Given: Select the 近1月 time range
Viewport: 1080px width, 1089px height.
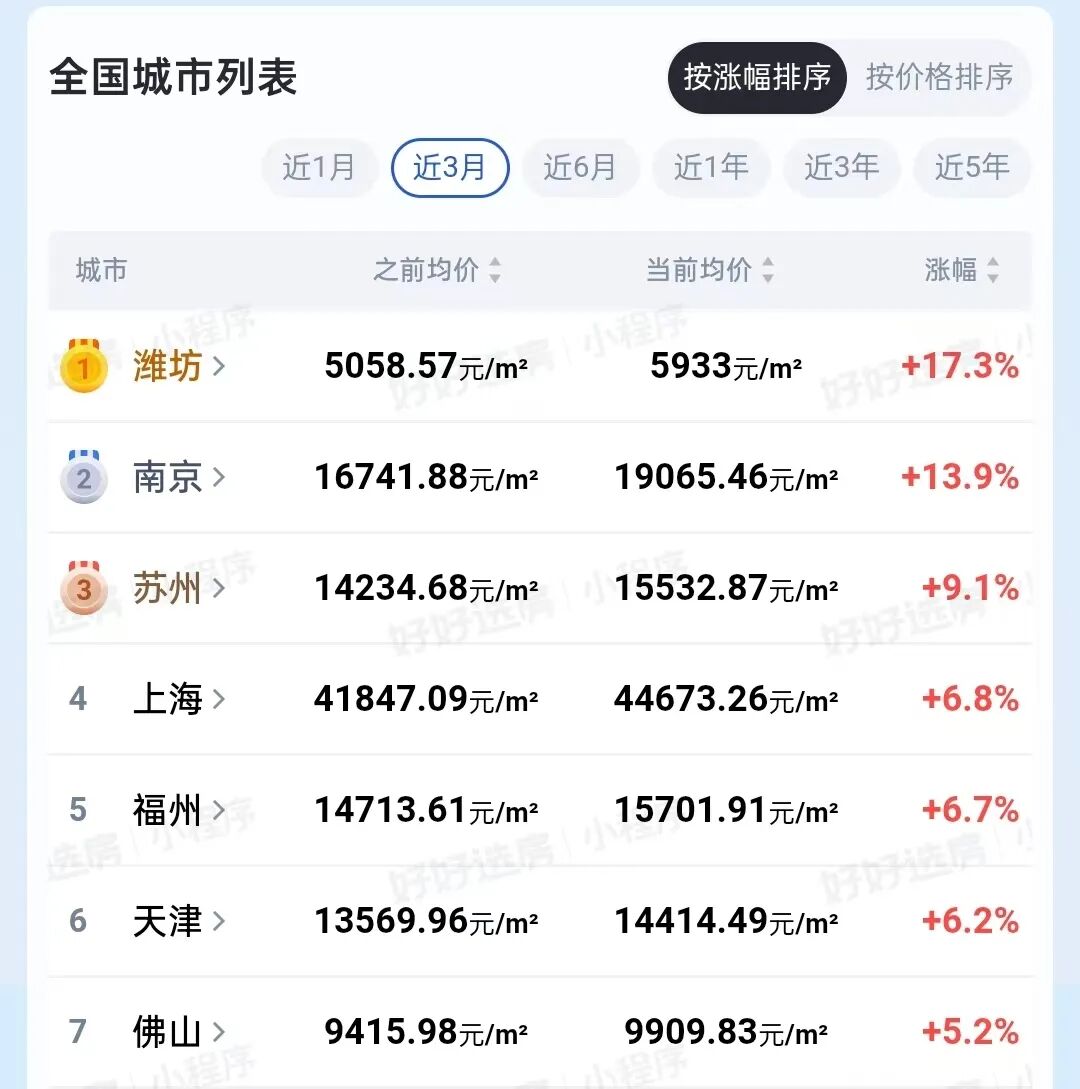Looking at the screenshot, I should pos(319,168).
